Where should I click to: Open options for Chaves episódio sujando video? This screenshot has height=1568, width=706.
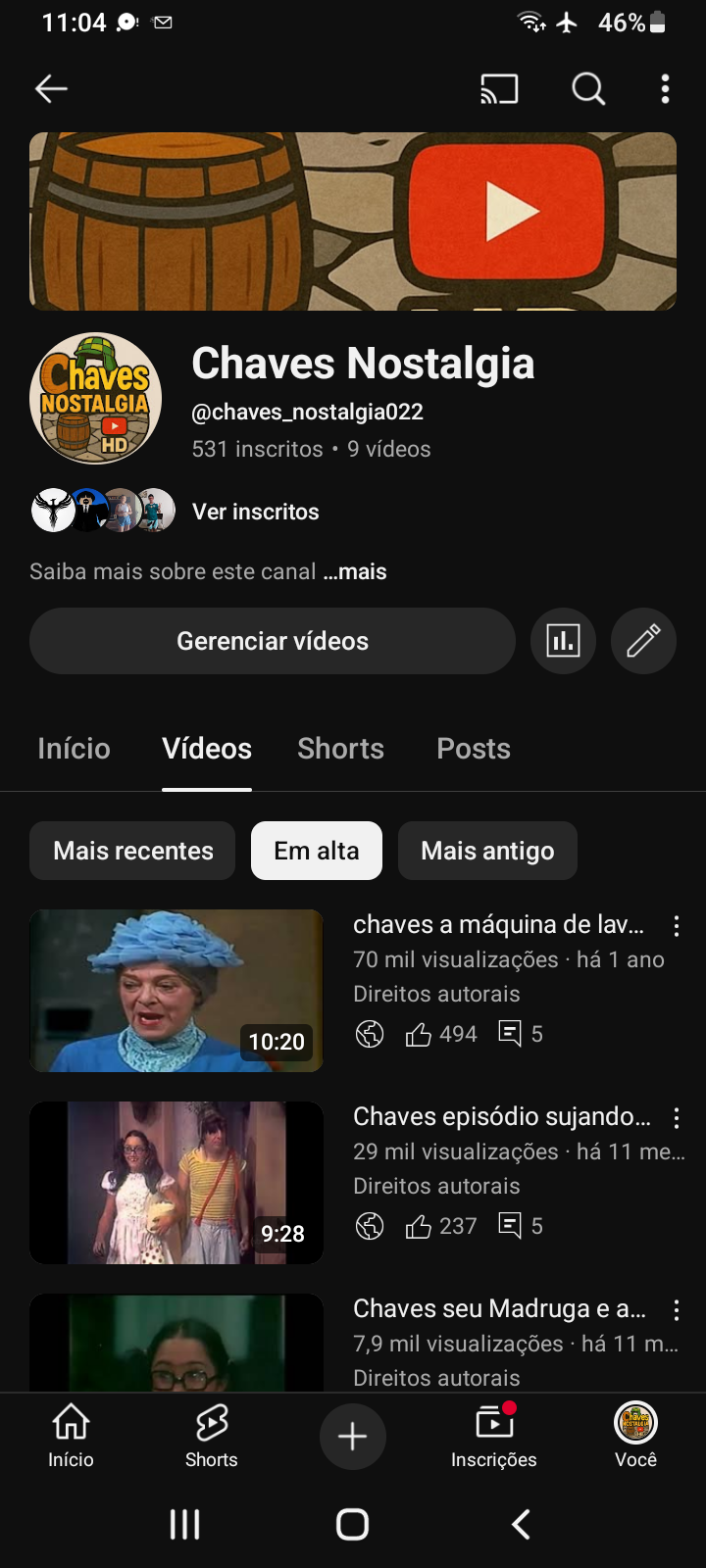pyautogui.click(x=677, y=1118)
